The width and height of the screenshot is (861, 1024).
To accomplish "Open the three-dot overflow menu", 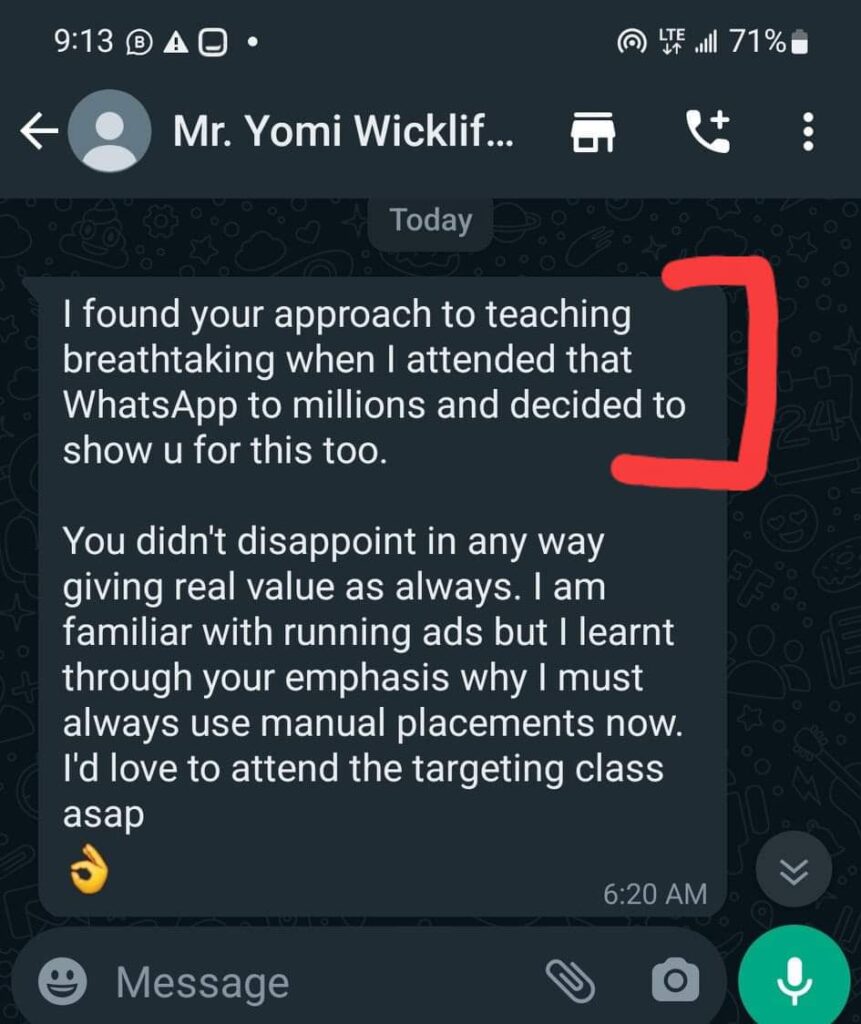I will [808, 132].
